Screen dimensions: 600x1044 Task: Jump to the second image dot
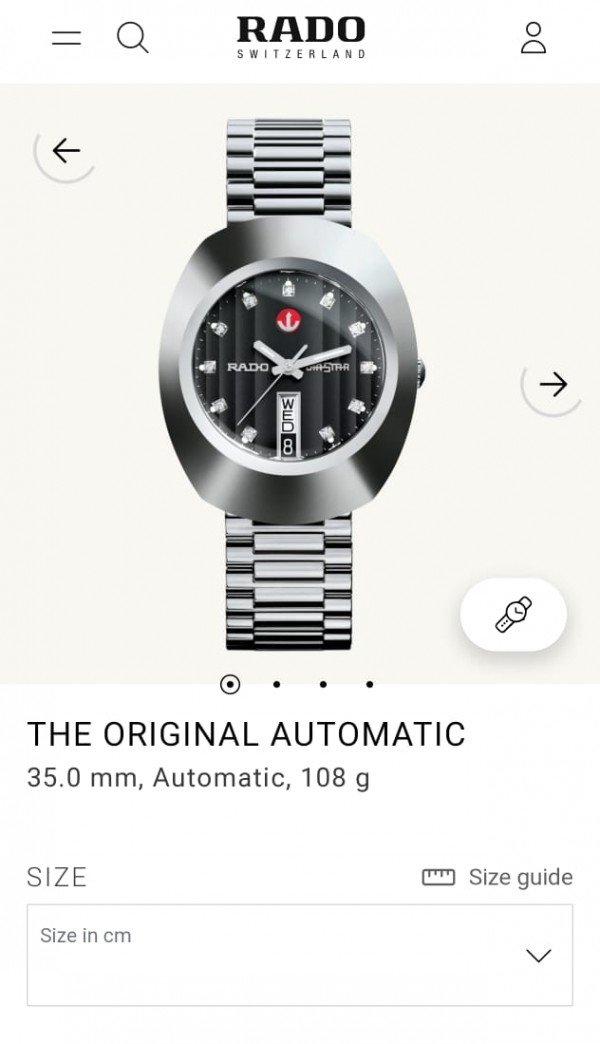pyautogui.click(x=276, y=685)
